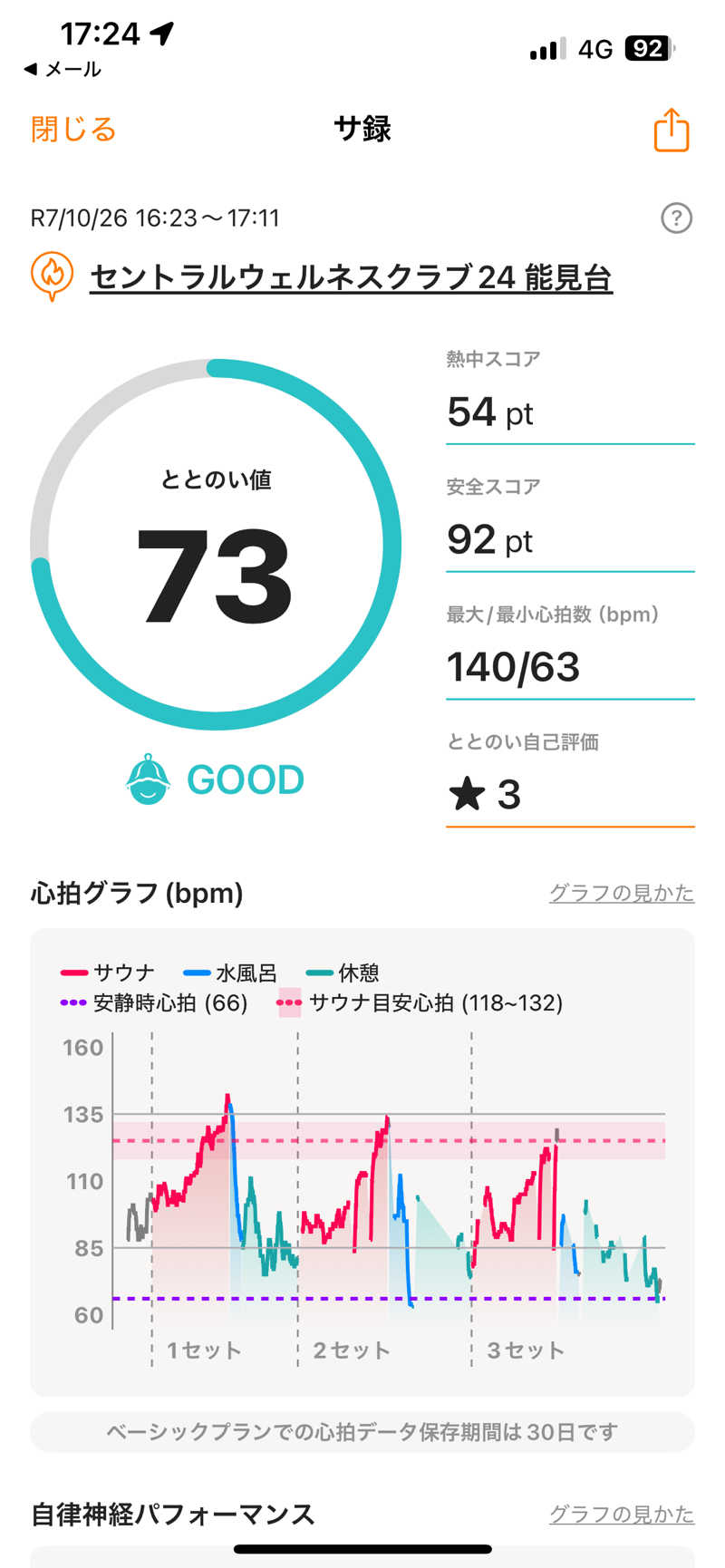Image resolution: width=725 pixels, height=1568 pixels.
Task: Open グラフの見かた for 自律神経パフォーマンス
Action: (x=622, y=1514)
